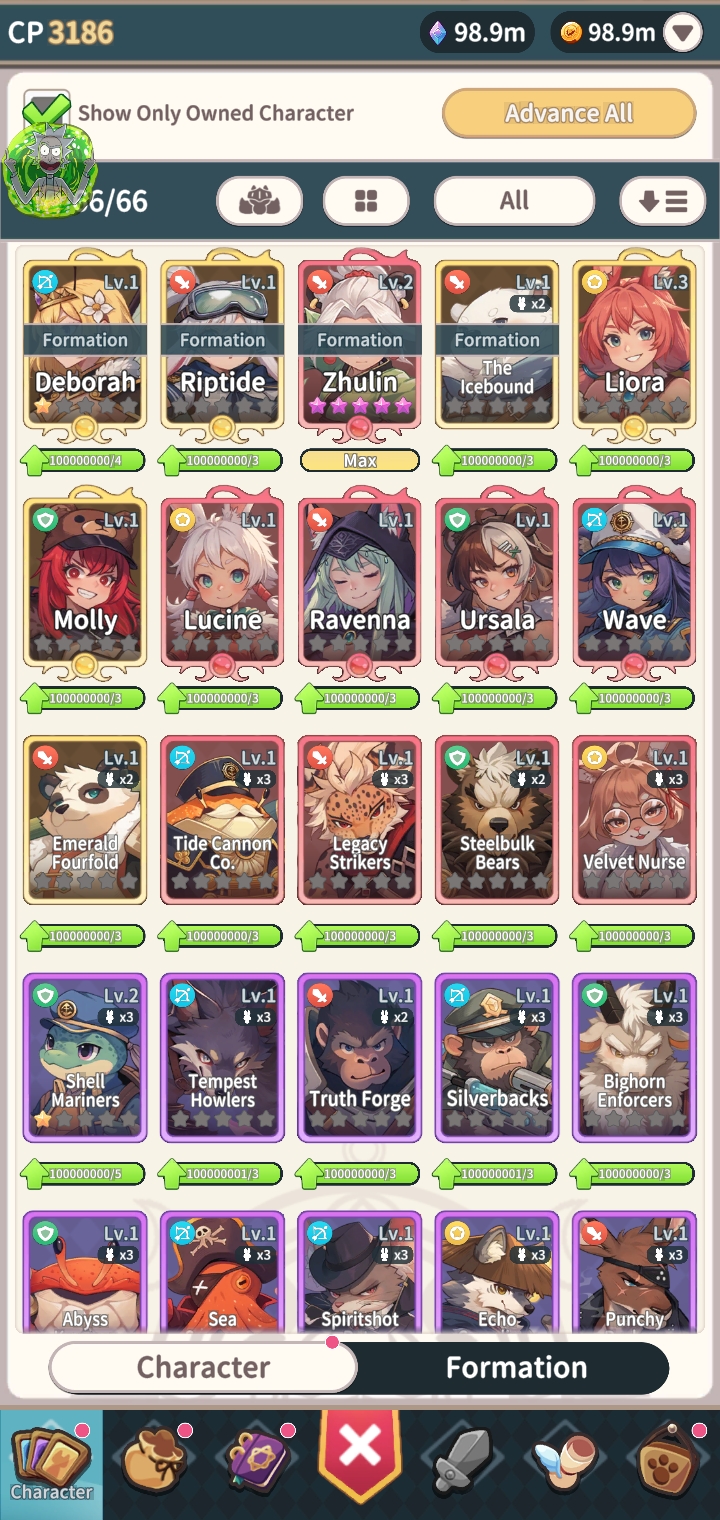The image size is (720, 1520).
Task: Open the bag inventory in bottom bar
Action: 153,1460
